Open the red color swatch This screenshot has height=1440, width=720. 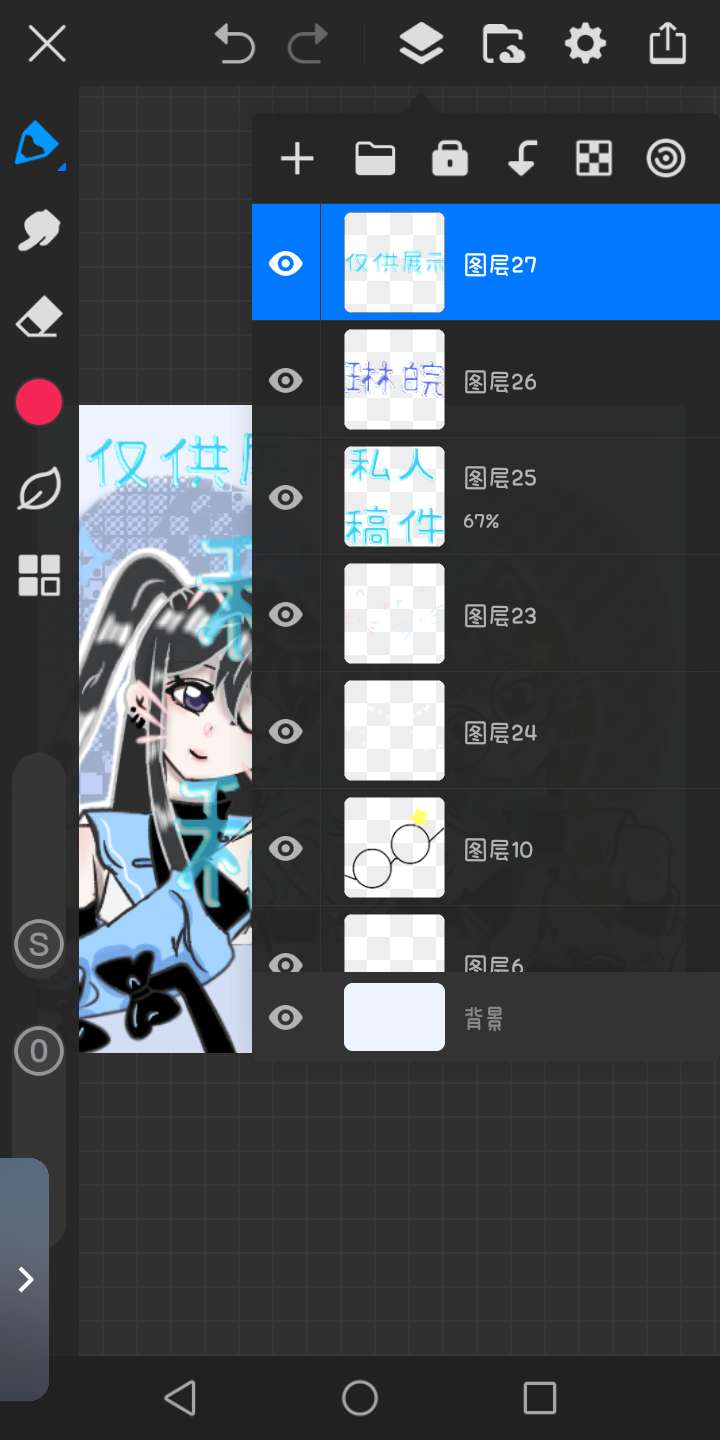click(x=39, y=403)
